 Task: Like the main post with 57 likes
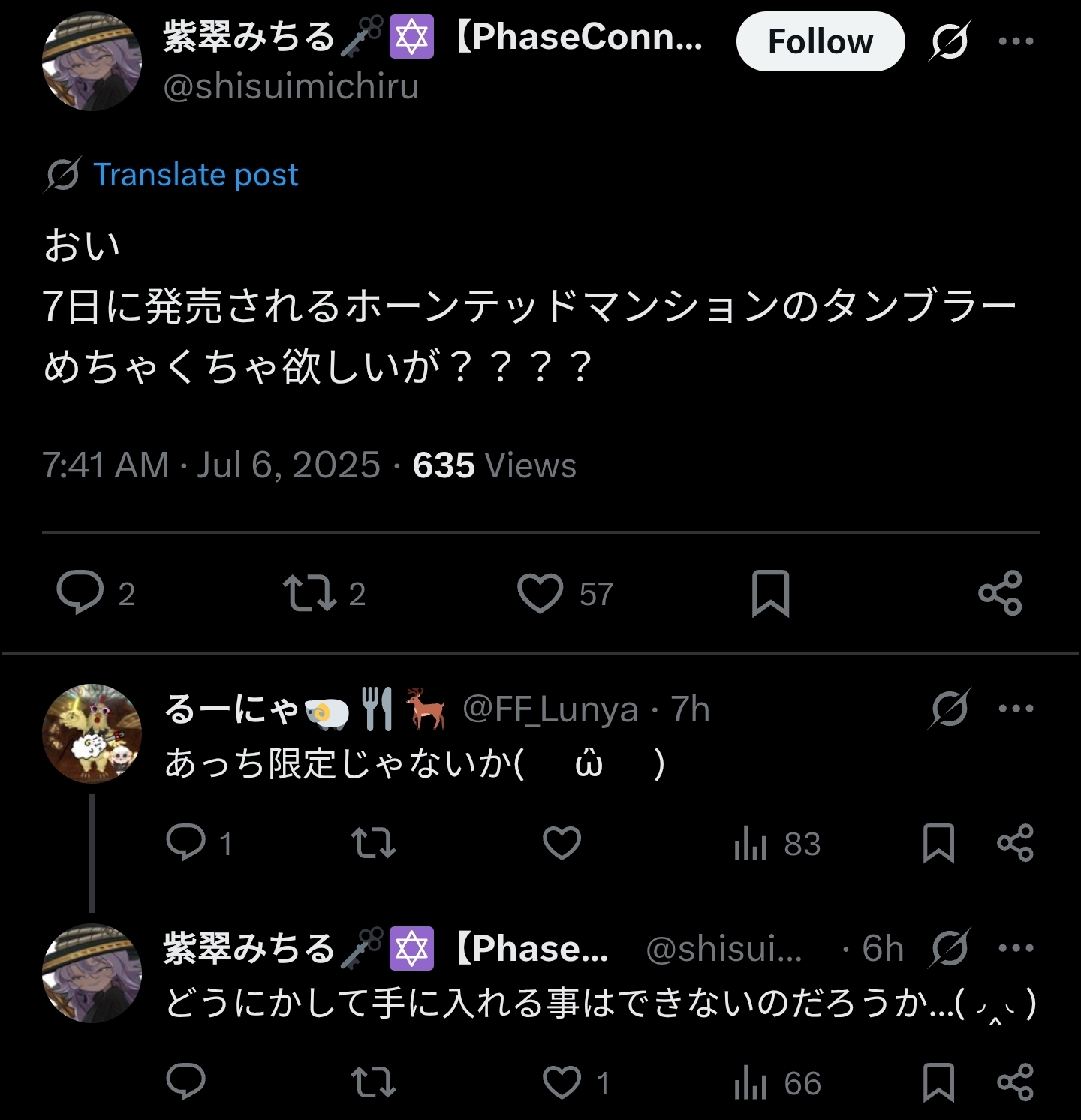pyautogui.click(x=540, y=593)
